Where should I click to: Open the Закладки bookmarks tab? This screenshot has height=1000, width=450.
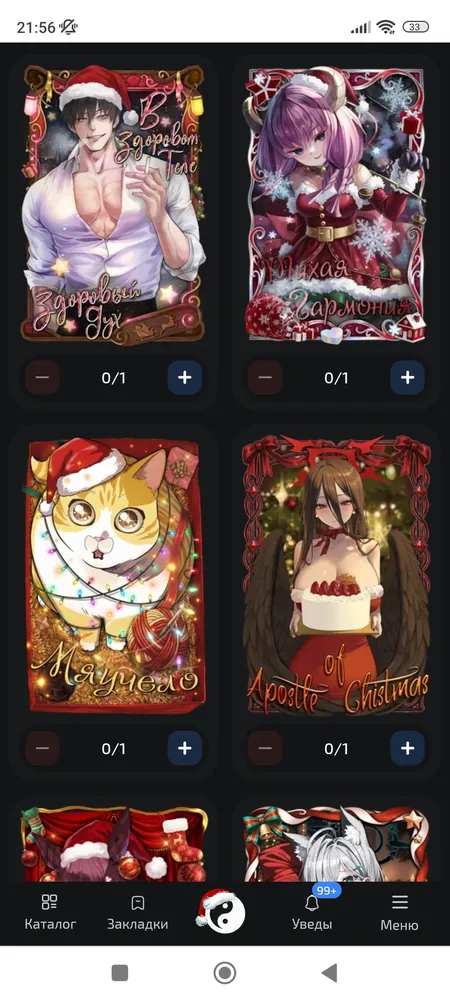pyautogui.click(x=138, y=913)
